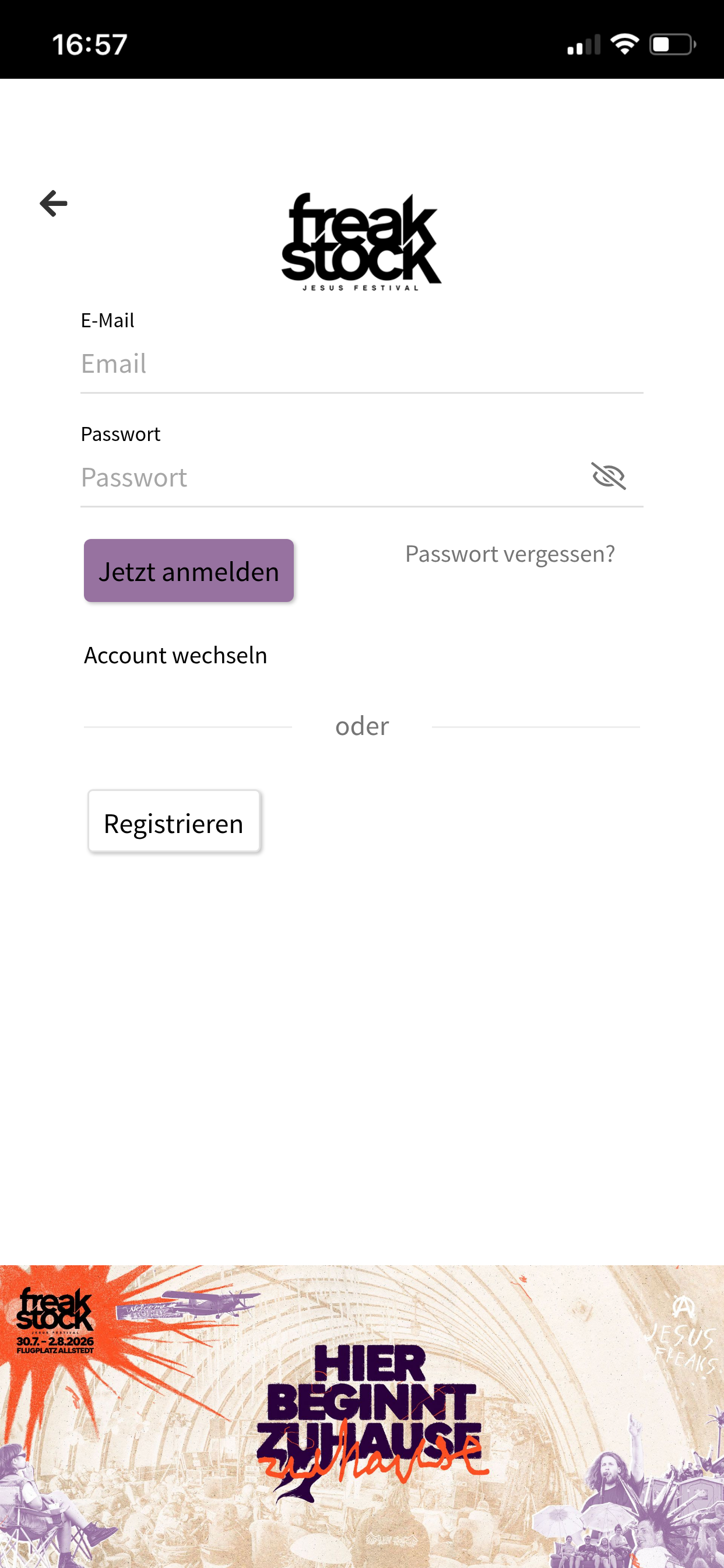Tap the Jetzt anmelden button
724x1568 pixels.
189,571
